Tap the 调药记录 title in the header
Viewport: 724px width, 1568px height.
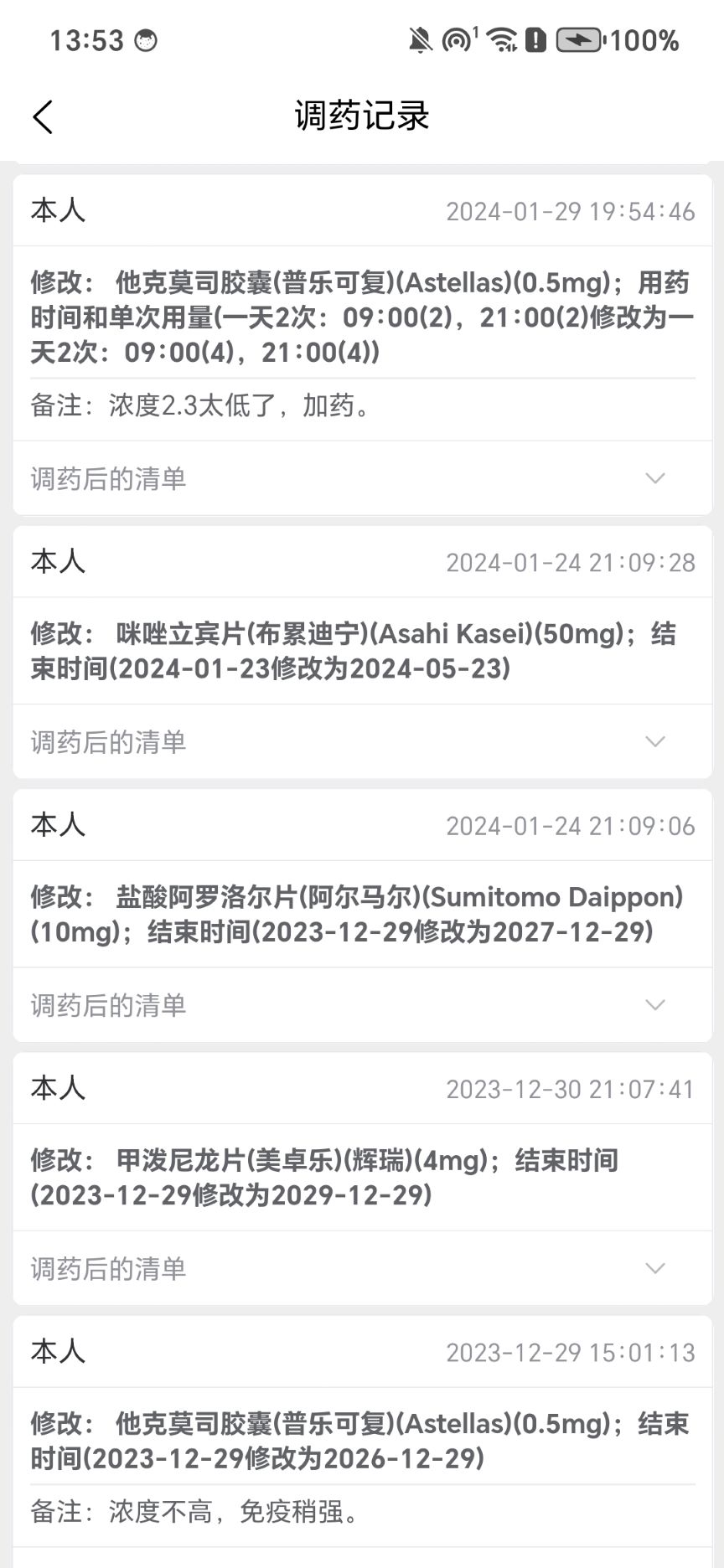(361, 116)
